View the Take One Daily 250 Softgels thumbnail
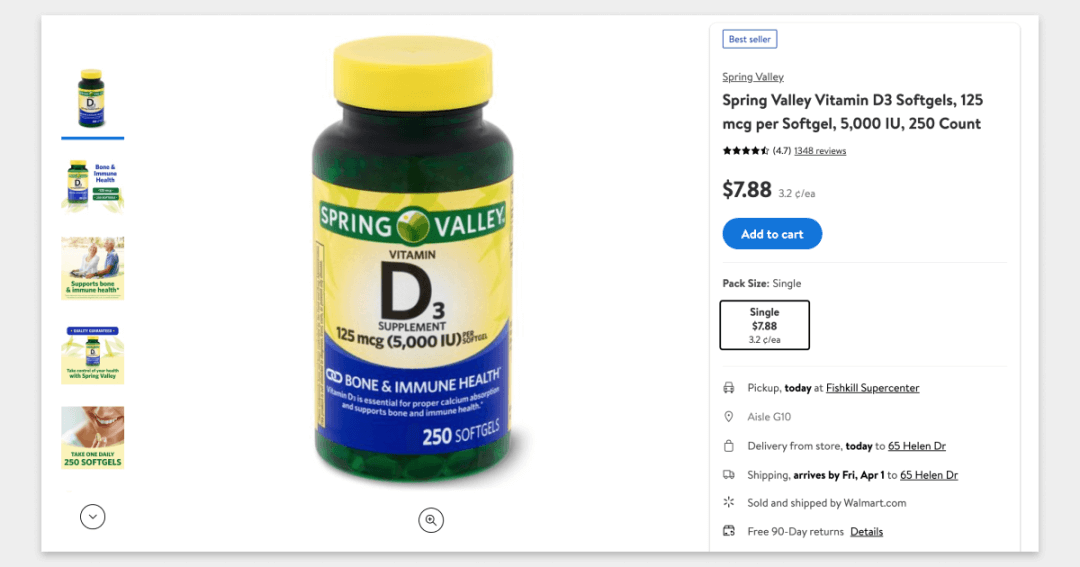Image resolution: width=1080 pixels, height=567 pixels. (93, 438)
